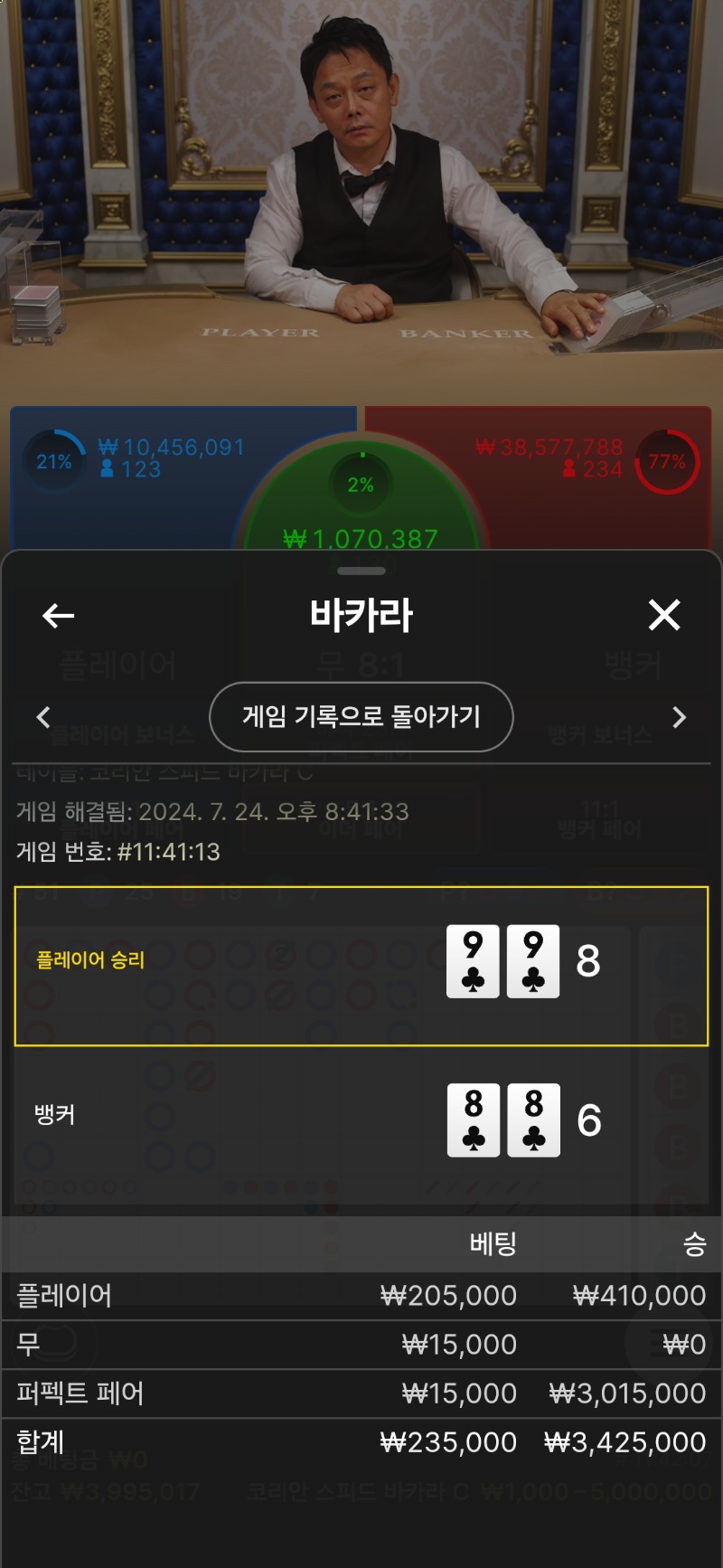Close the 바카라 game history panel
The height and width of the screenshot is (1568, 723).
click(x=664, y=616)
